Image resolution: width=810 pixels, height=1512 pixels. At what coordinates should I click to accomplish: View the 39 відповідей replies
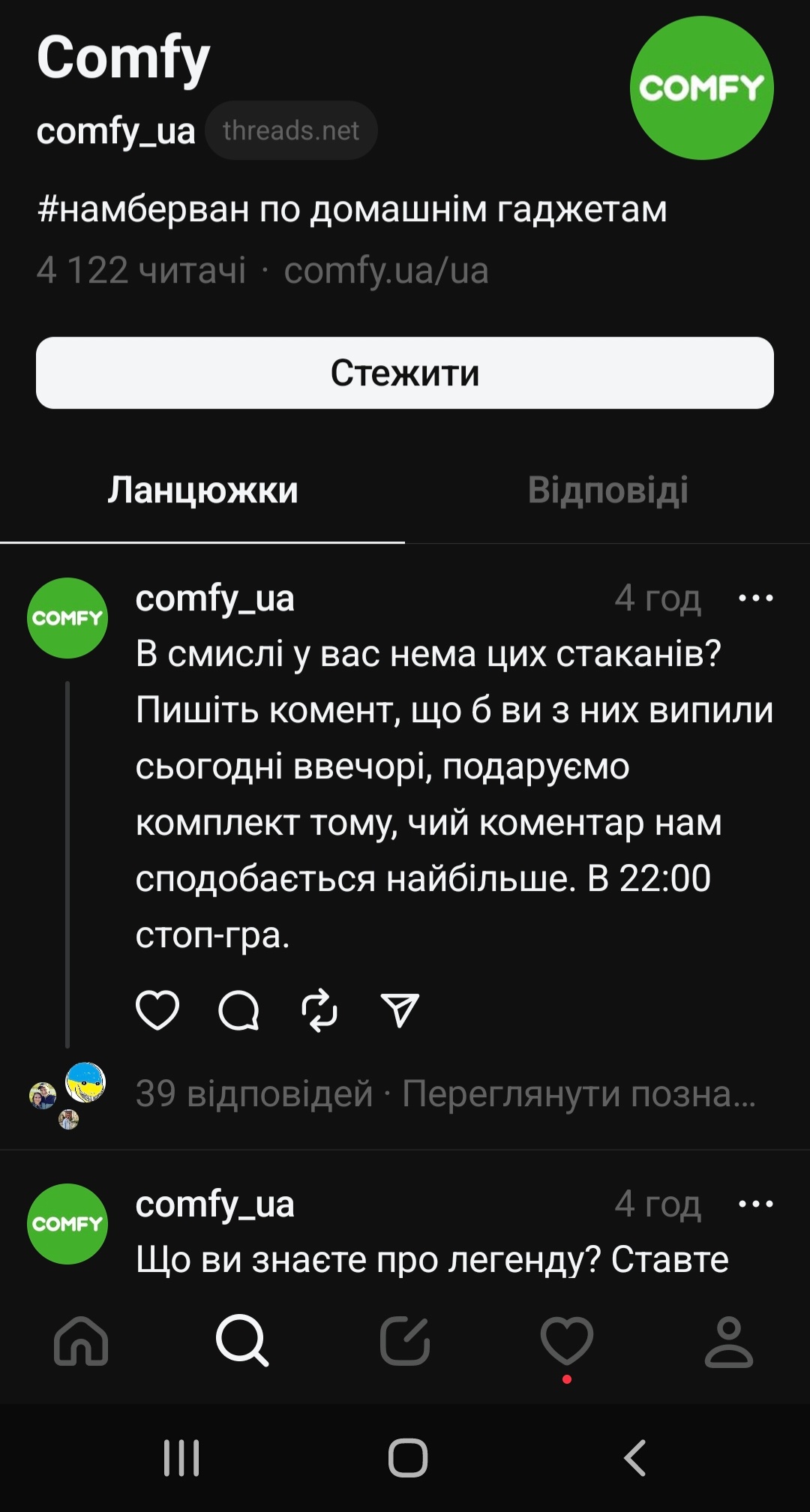tap(254, 1093)
